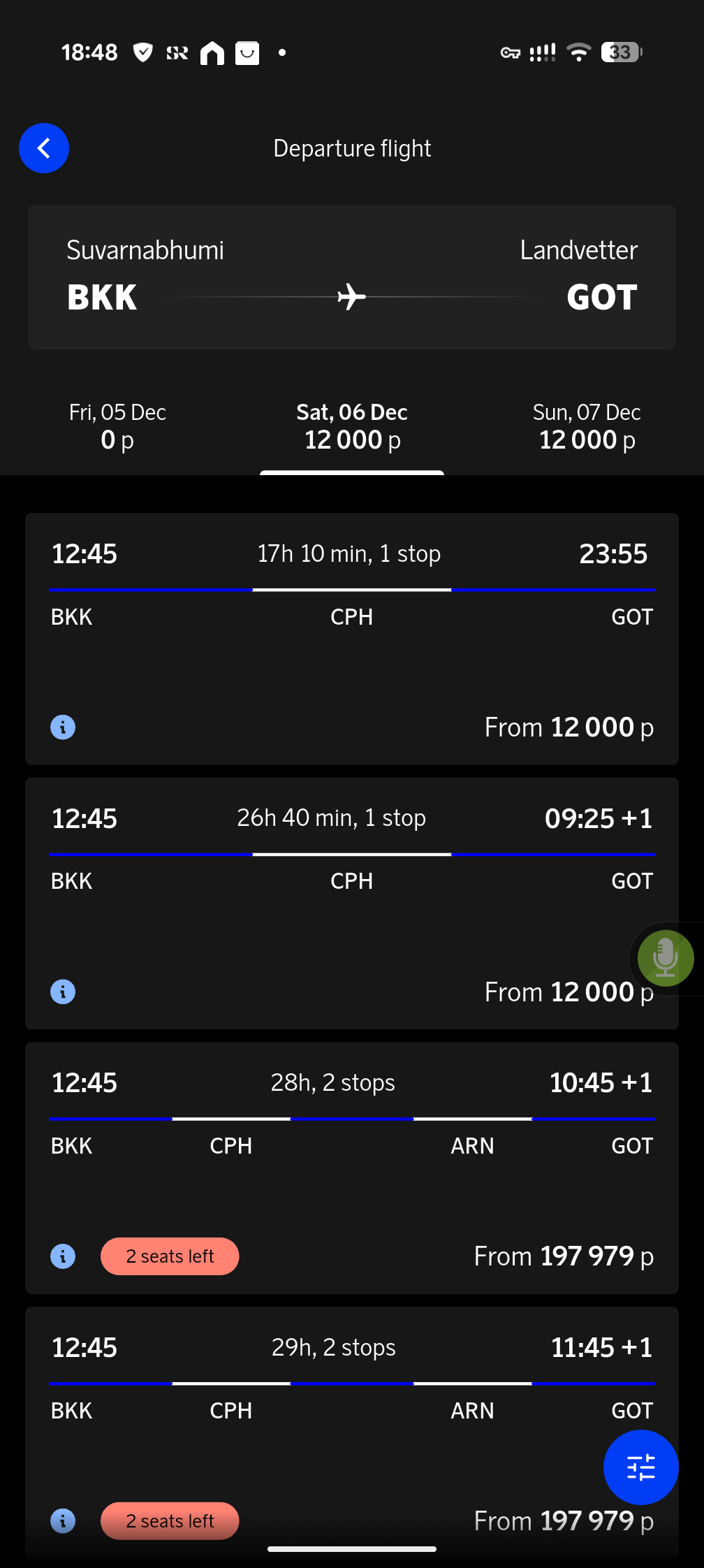Tap the info icon on the 28h flight
The width and height of the screenshot is (704, 1568).
(62, 1256)
